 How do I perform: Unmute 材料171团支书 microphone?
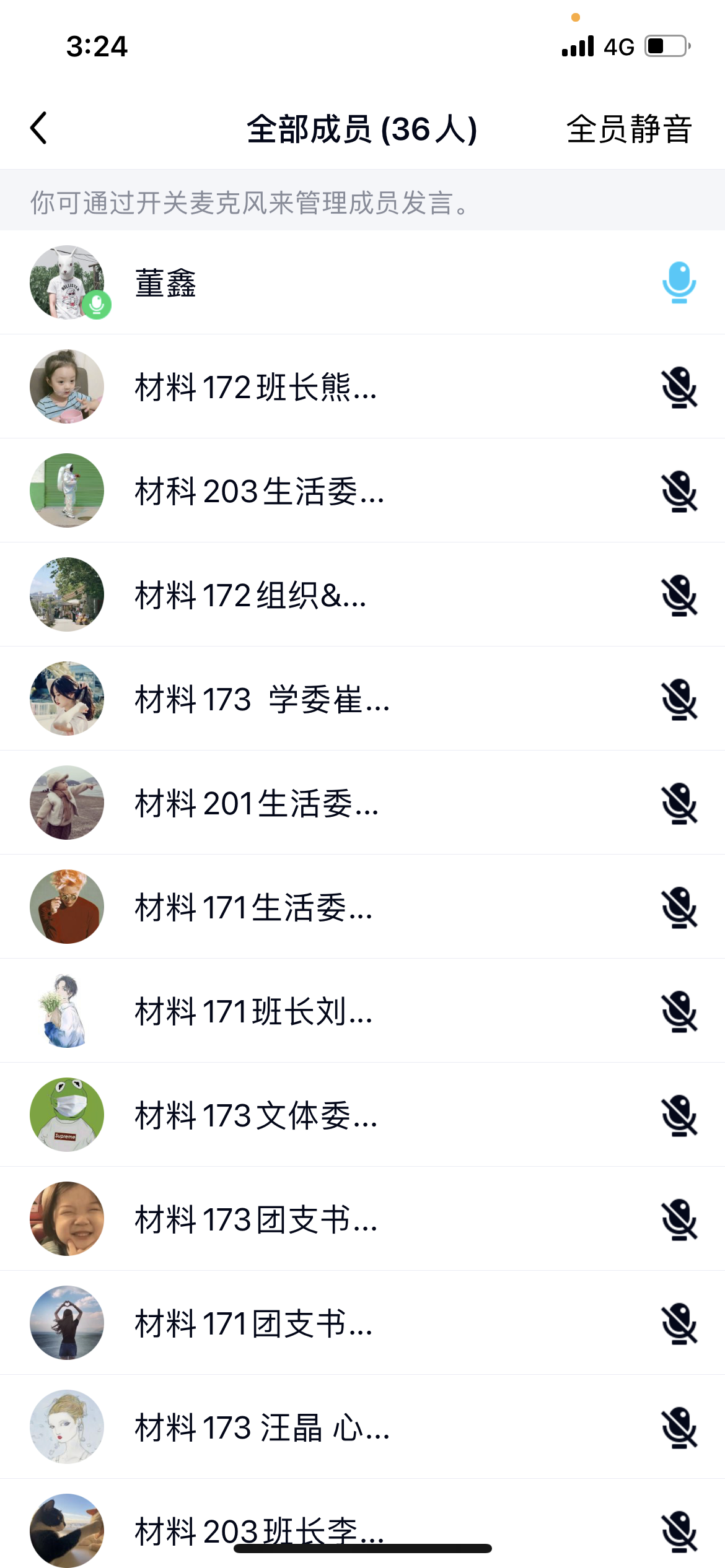(679, 1324)
